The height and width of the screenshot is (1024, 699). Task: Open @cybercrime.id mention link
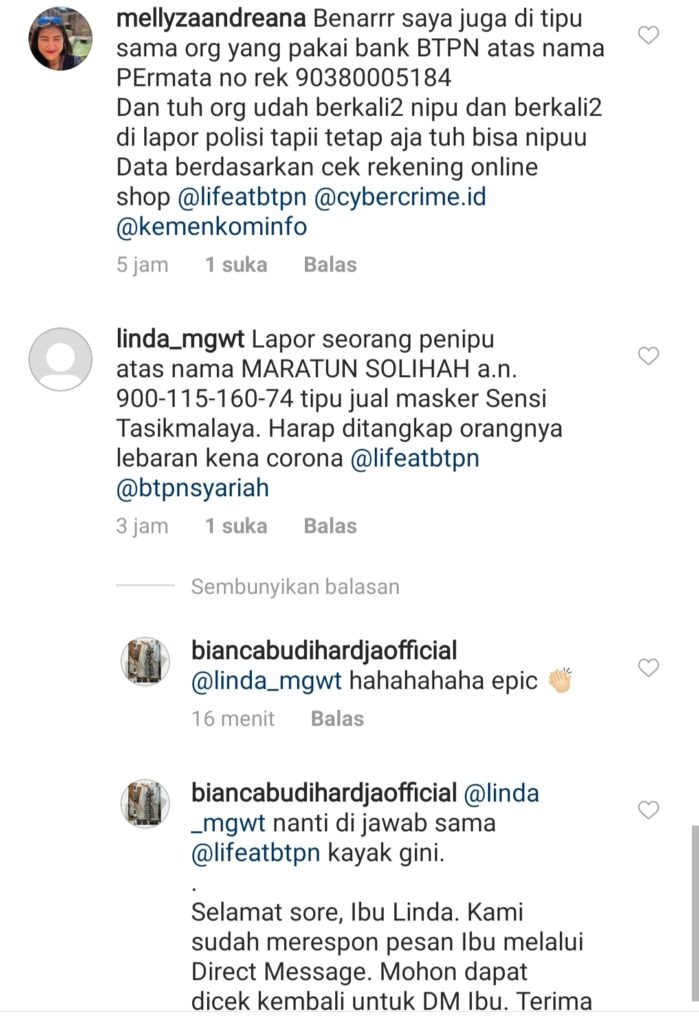tap(400, 196)
